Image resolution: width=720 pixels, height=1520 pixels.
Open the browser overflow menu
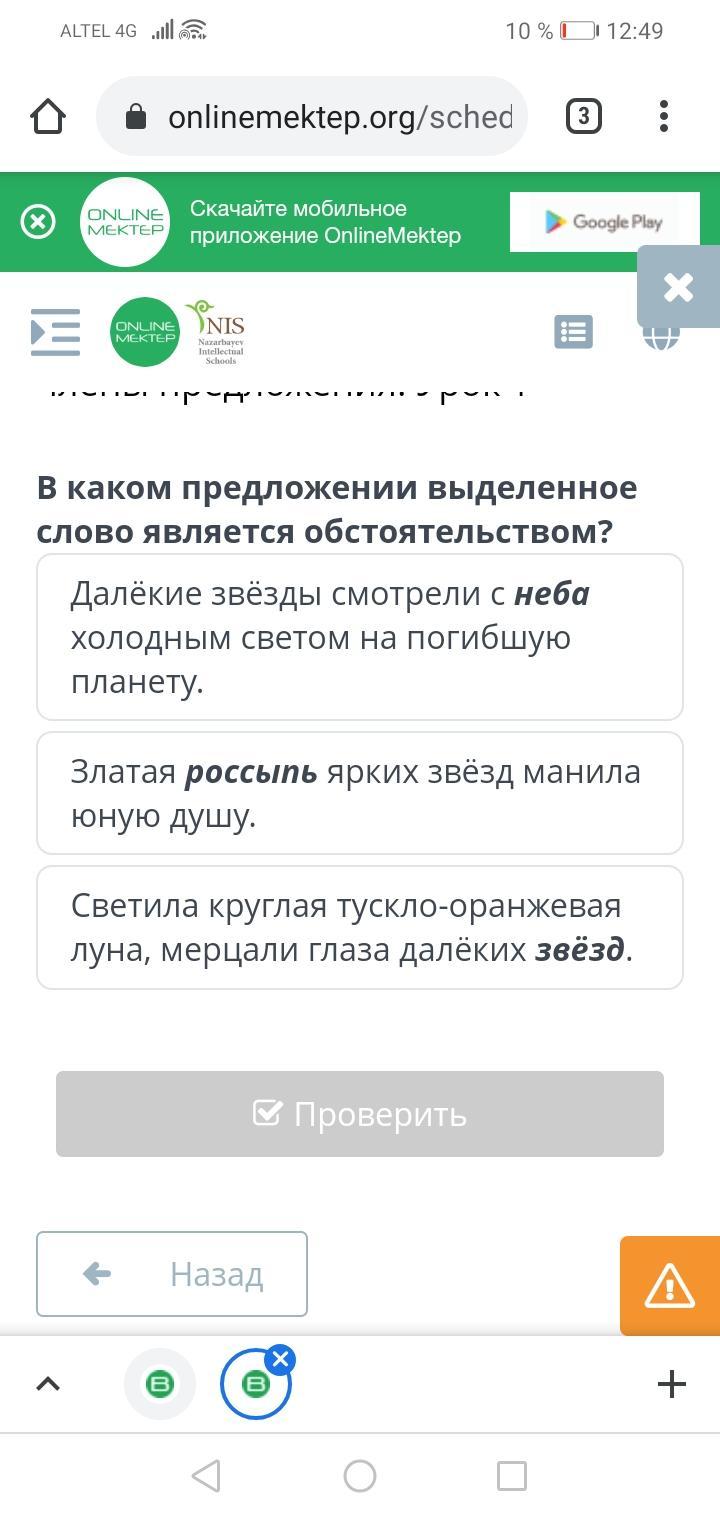click(x=664, y=117)
